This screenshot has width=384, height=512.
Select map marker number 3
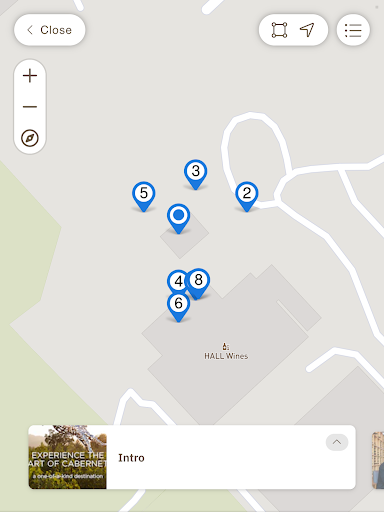(x=196, y=174)
